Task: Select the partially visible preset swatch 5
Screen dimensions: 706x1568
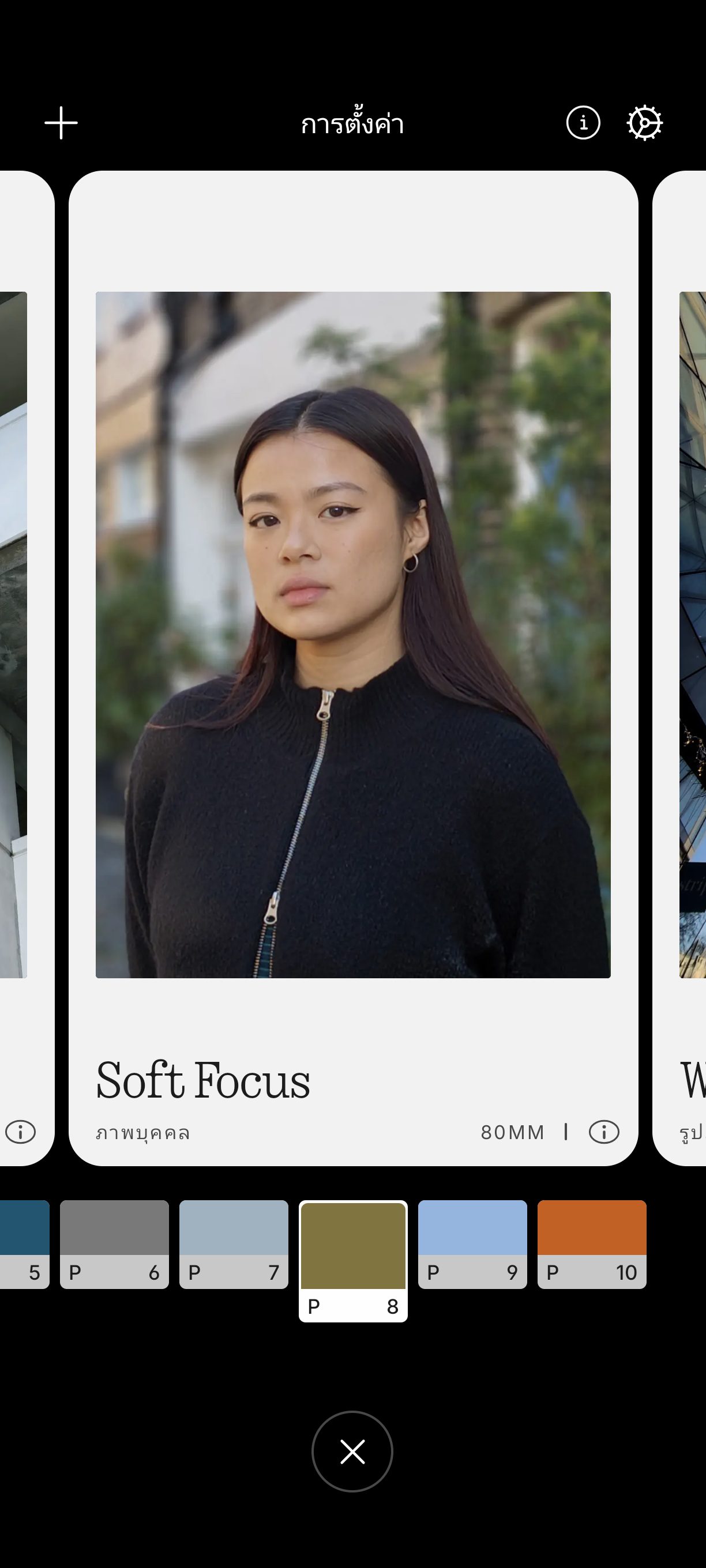Action: (x=24, y=1244)
